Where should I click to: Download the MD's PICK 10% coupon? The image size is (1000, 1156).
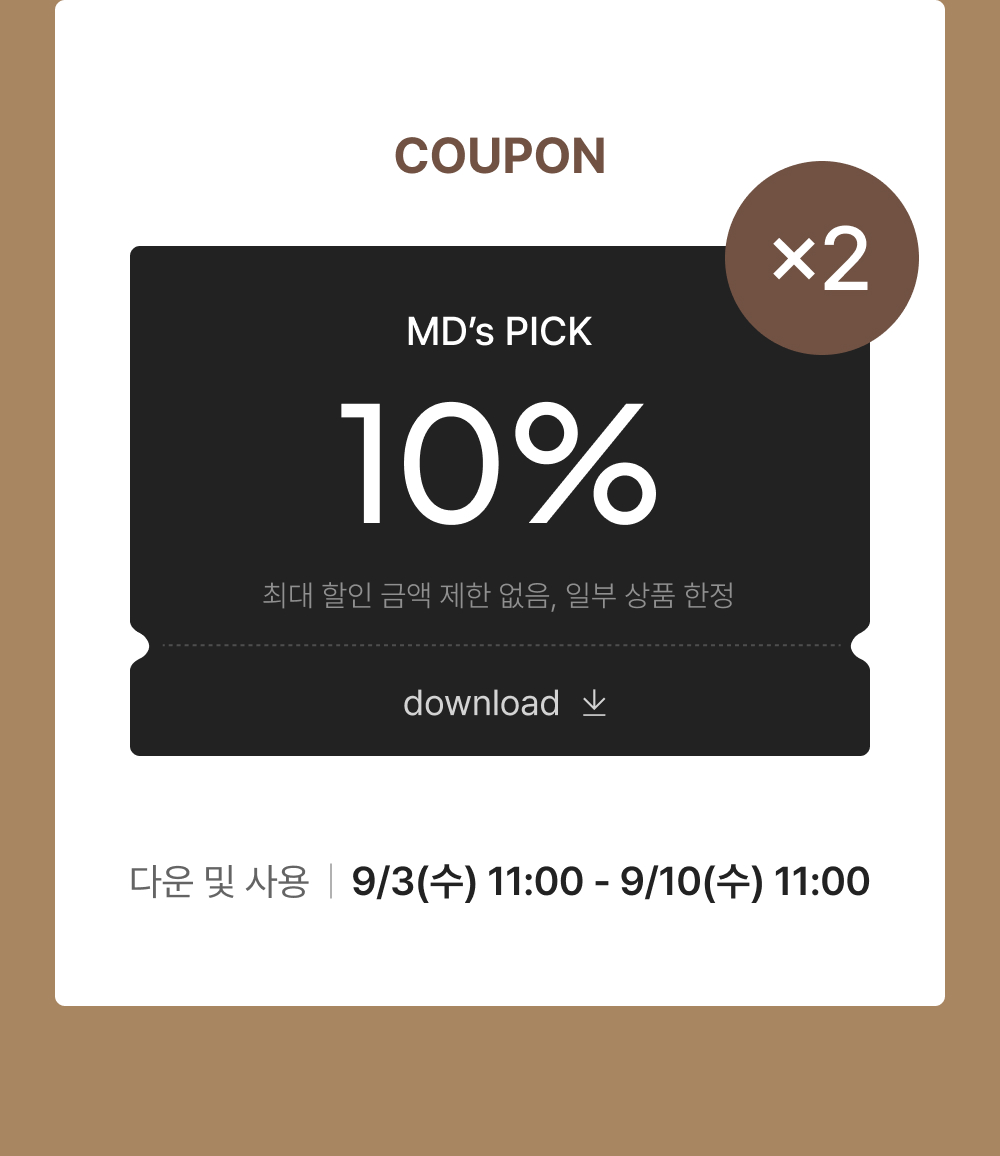pyautogui.click(x=500, y=703)
